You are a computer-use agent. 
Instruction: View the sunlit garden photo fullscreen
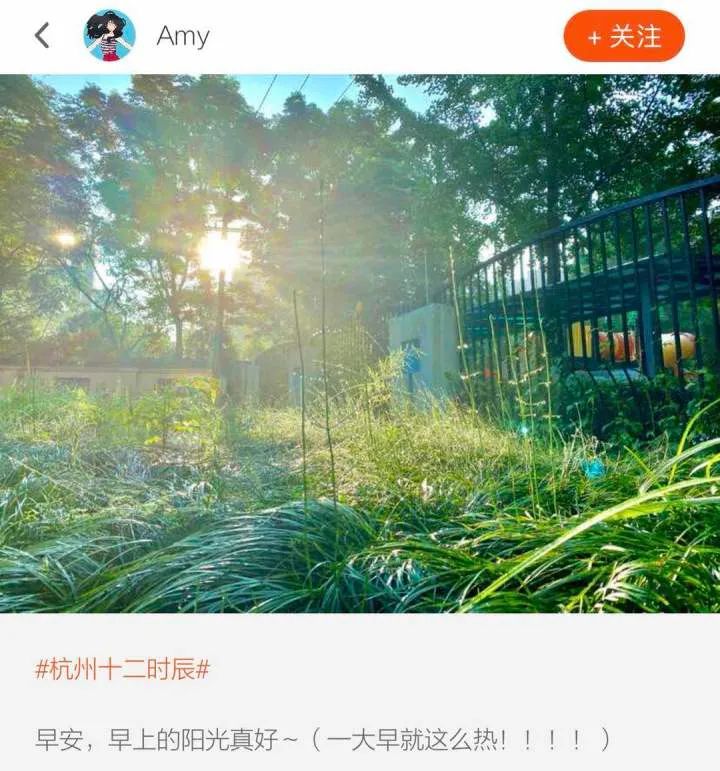click(x=360, y=343)
